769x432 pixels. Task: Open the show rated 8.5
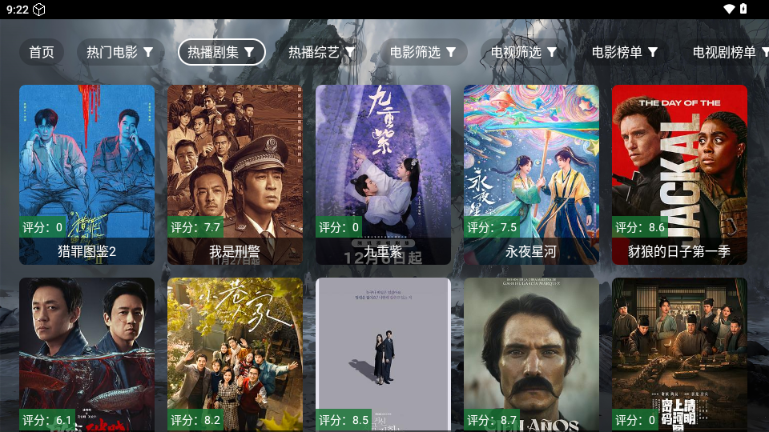pyautogui.click(x=383, y=355)
